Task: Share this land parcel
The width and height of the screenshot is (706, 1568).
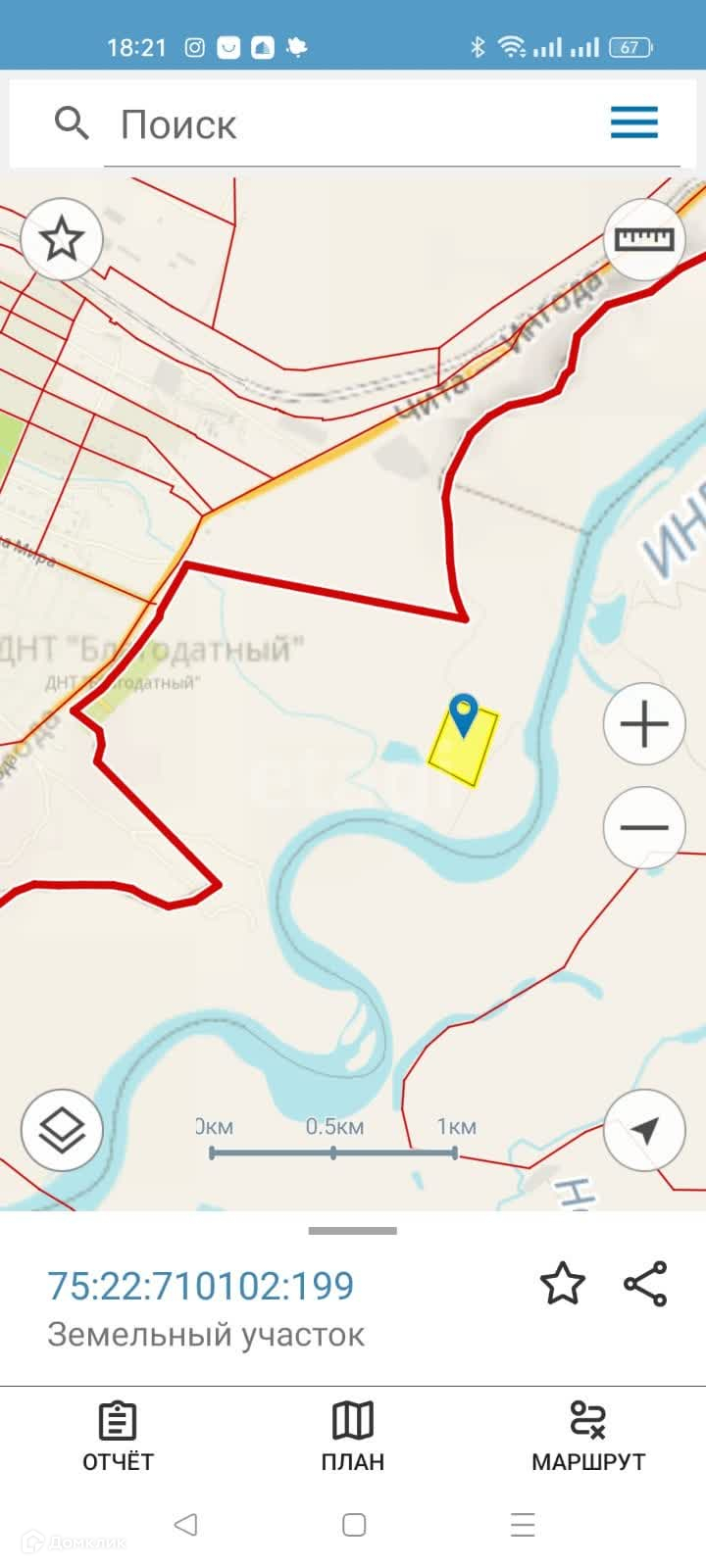Action: [x=645, y=1284]
